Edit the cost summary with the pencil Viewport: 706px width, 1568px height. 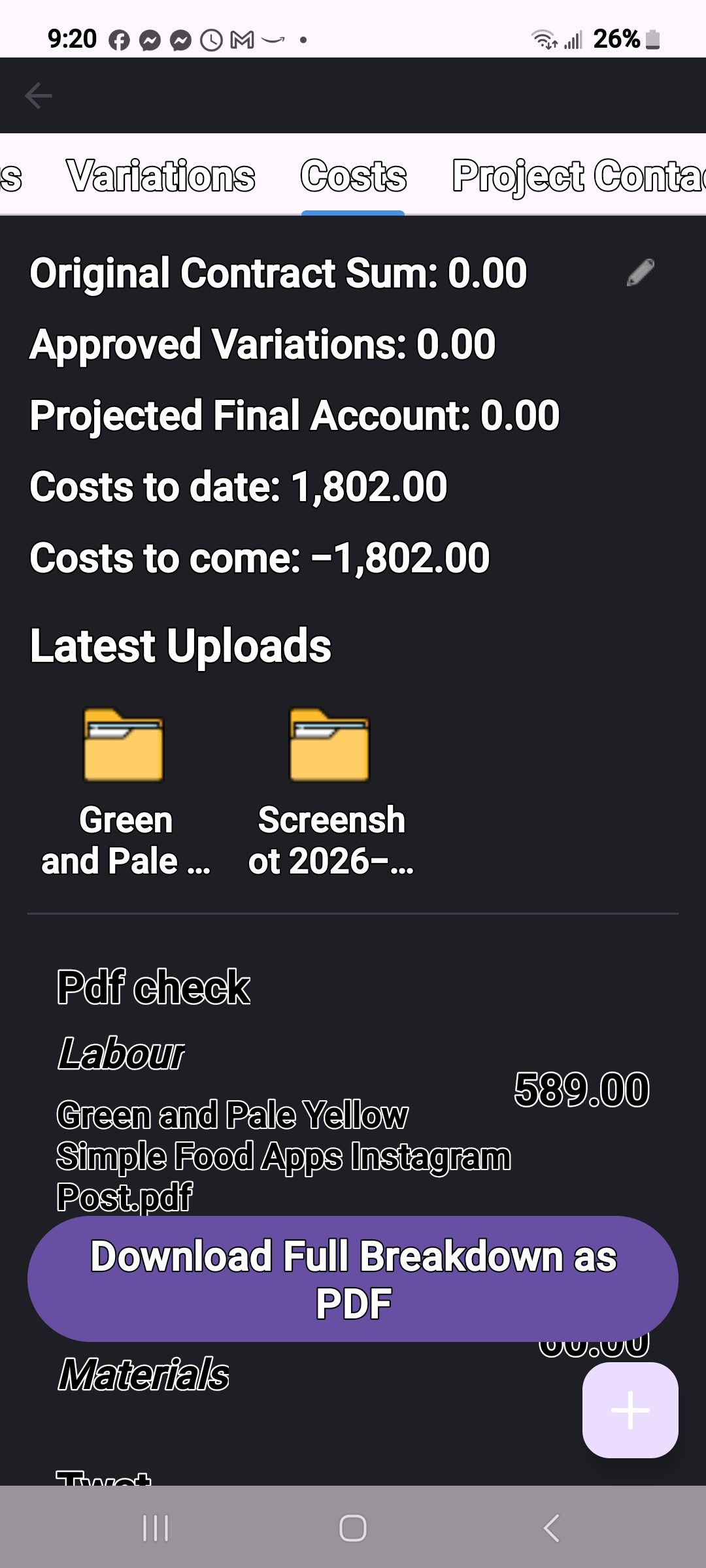coord(640,272)
